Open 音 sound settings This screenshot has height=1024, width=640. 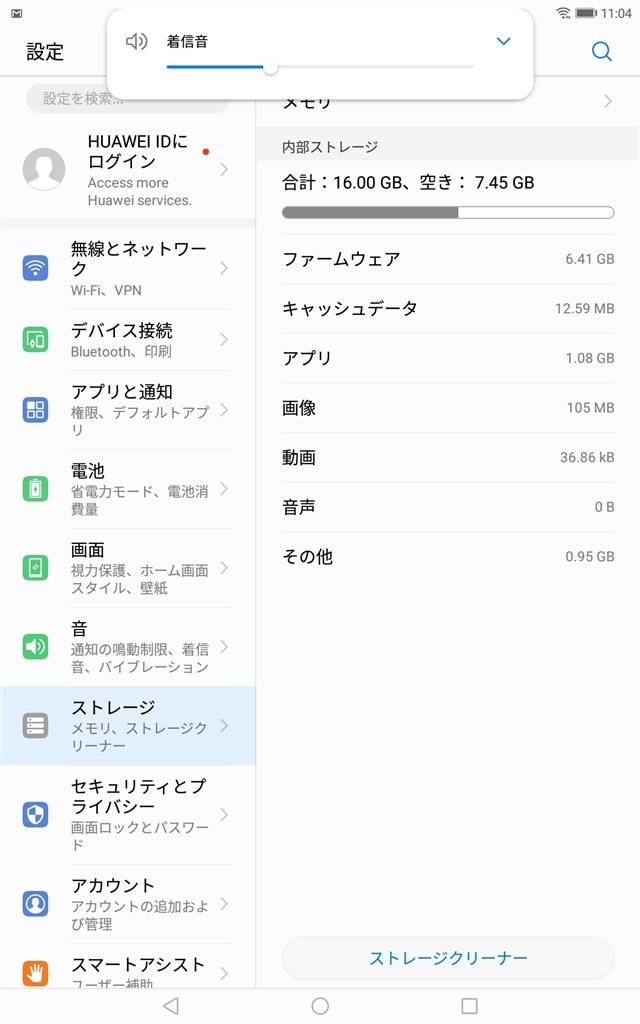click(x=127, y=647)
